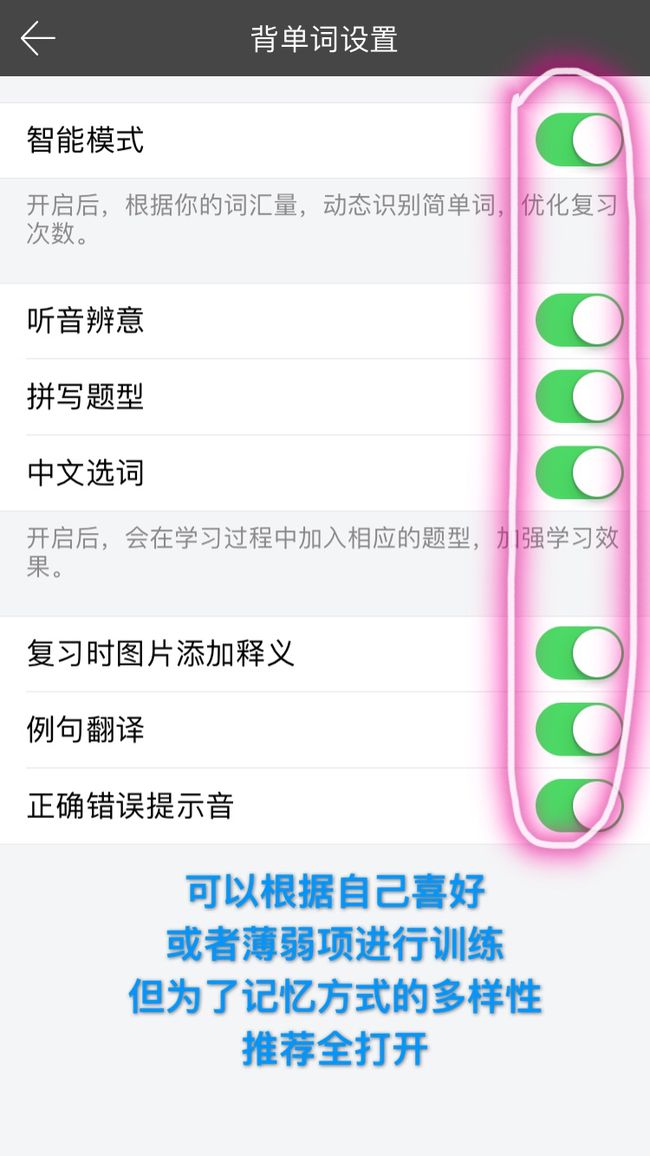Go back using the top-left arrow
The width and height of the screenshot is (650, 1156).
[38, 38]
